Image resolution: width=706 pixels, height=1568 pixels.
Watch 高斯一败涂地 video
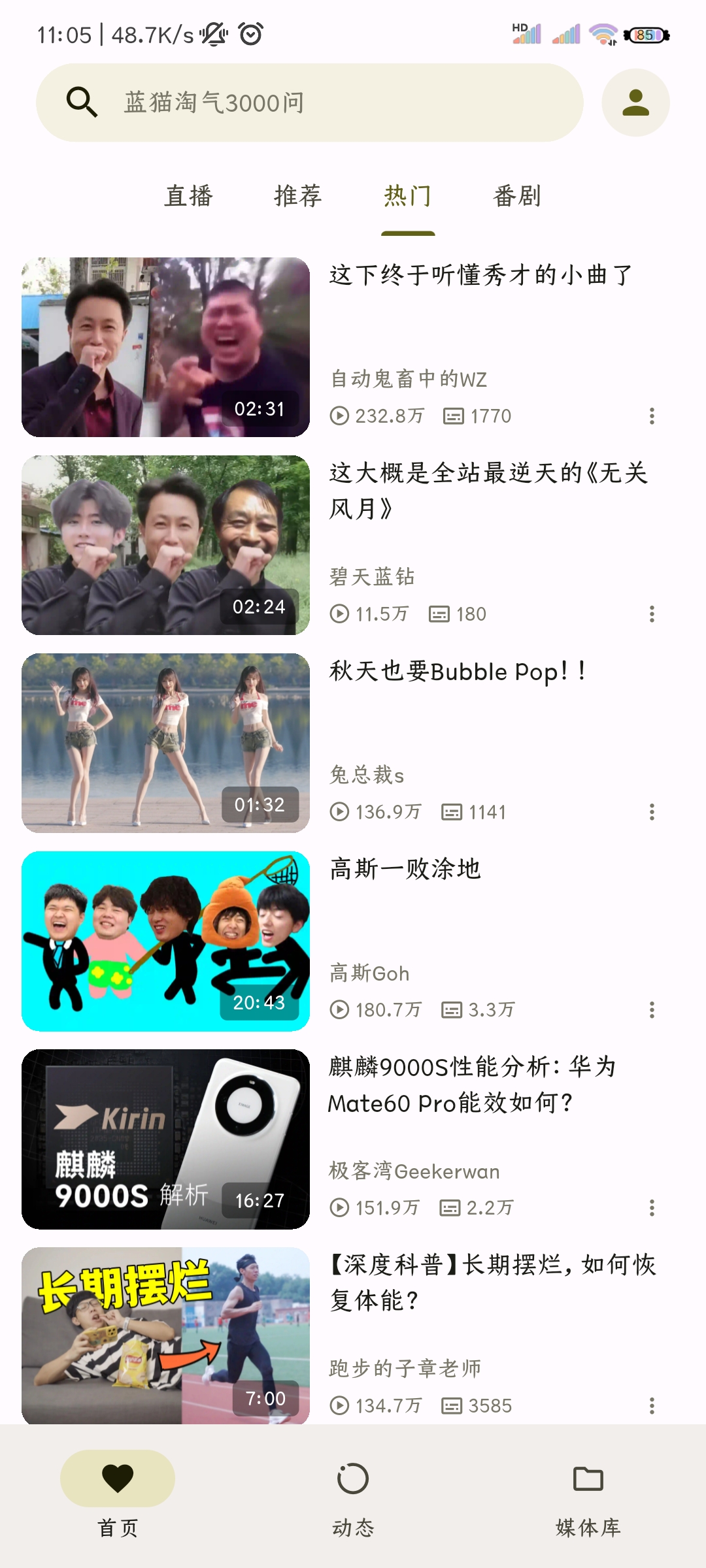pyautogui.click(x=165, y=941)
